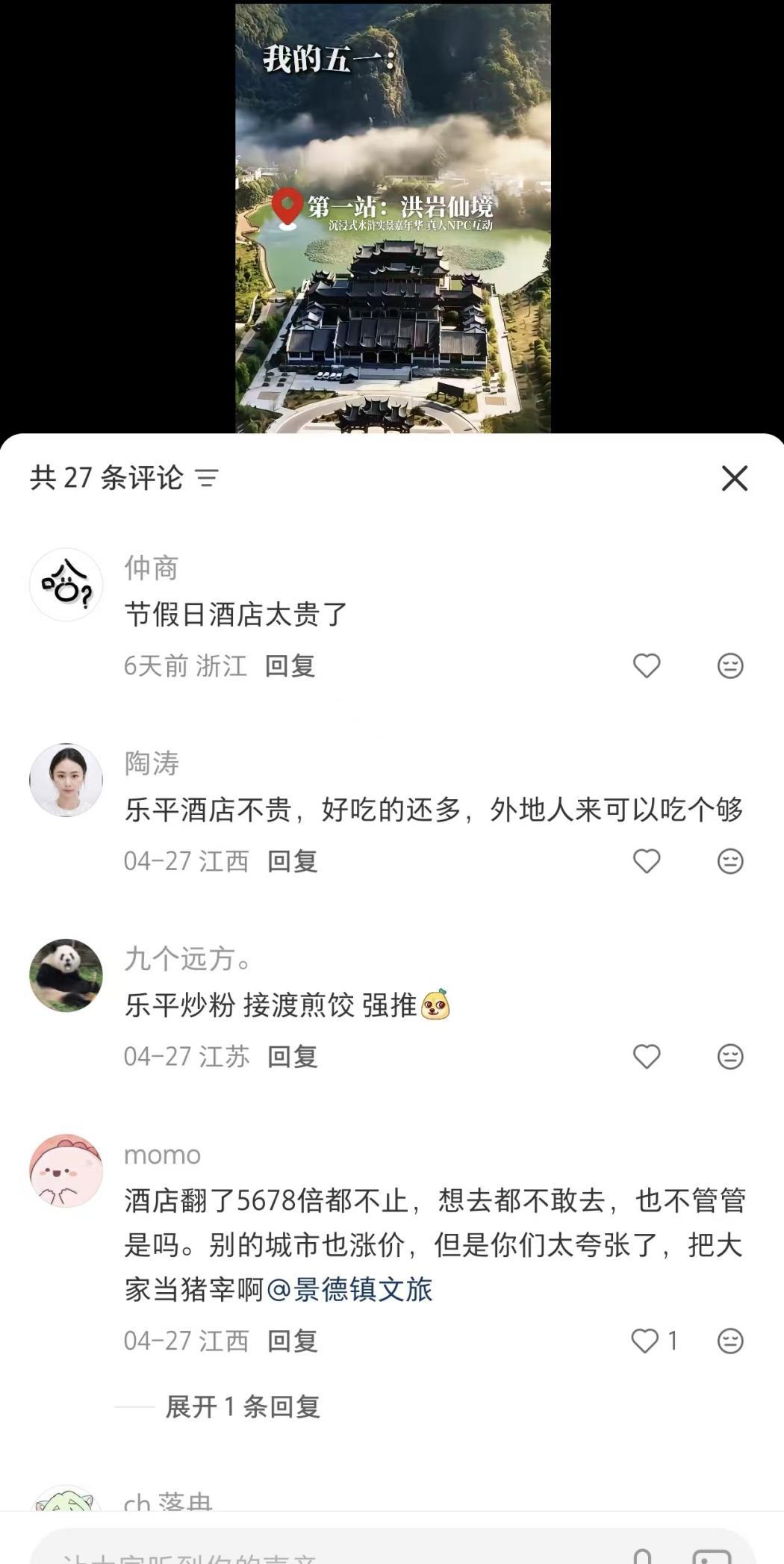The height and width of the screenshot is (1564, 784).
Task: Dislike momo's comment
Action: click(730, 1341)
